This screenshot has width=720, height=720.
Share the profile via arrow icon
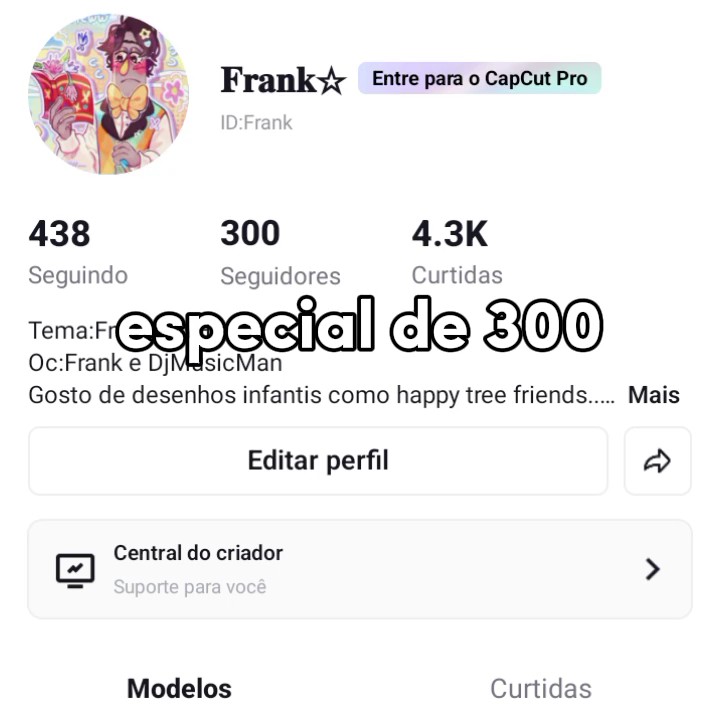(x=657, y=461)
